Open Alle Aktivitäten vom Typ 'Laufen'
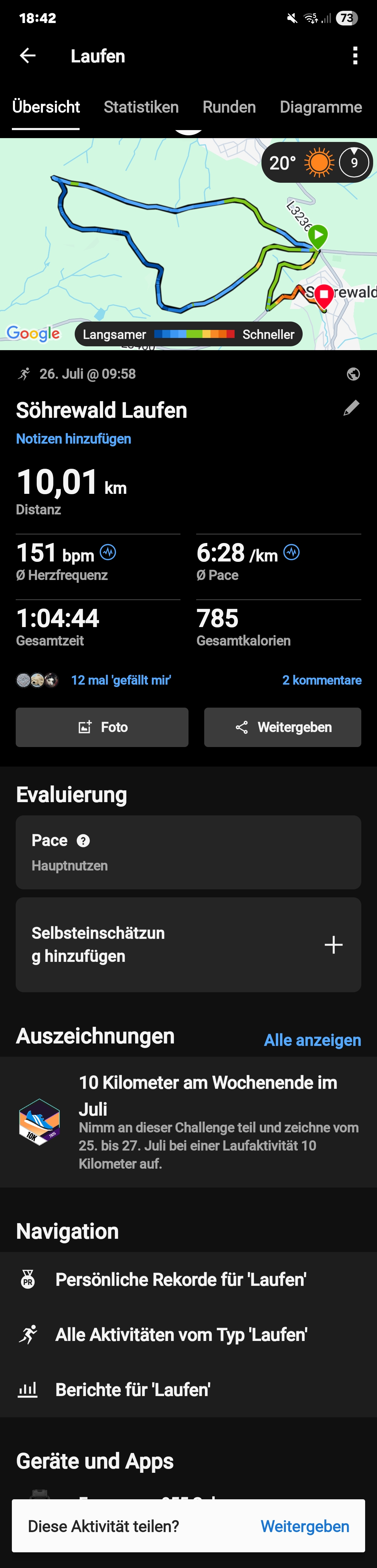Viewport: 377px width, 1568px height. tap(181, 1334)
